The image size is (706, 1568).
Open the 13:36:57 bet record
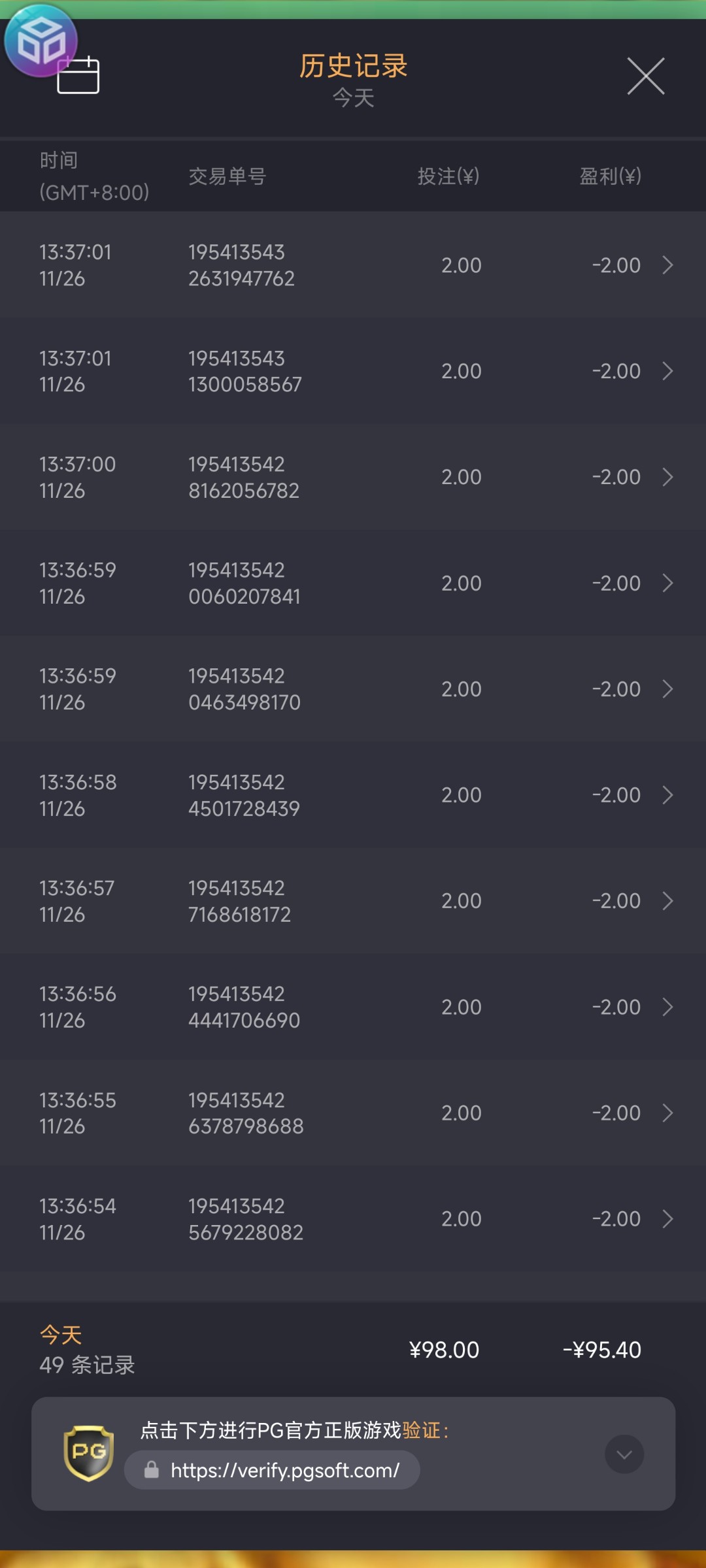pyautogui.click(x=353, y=901)
